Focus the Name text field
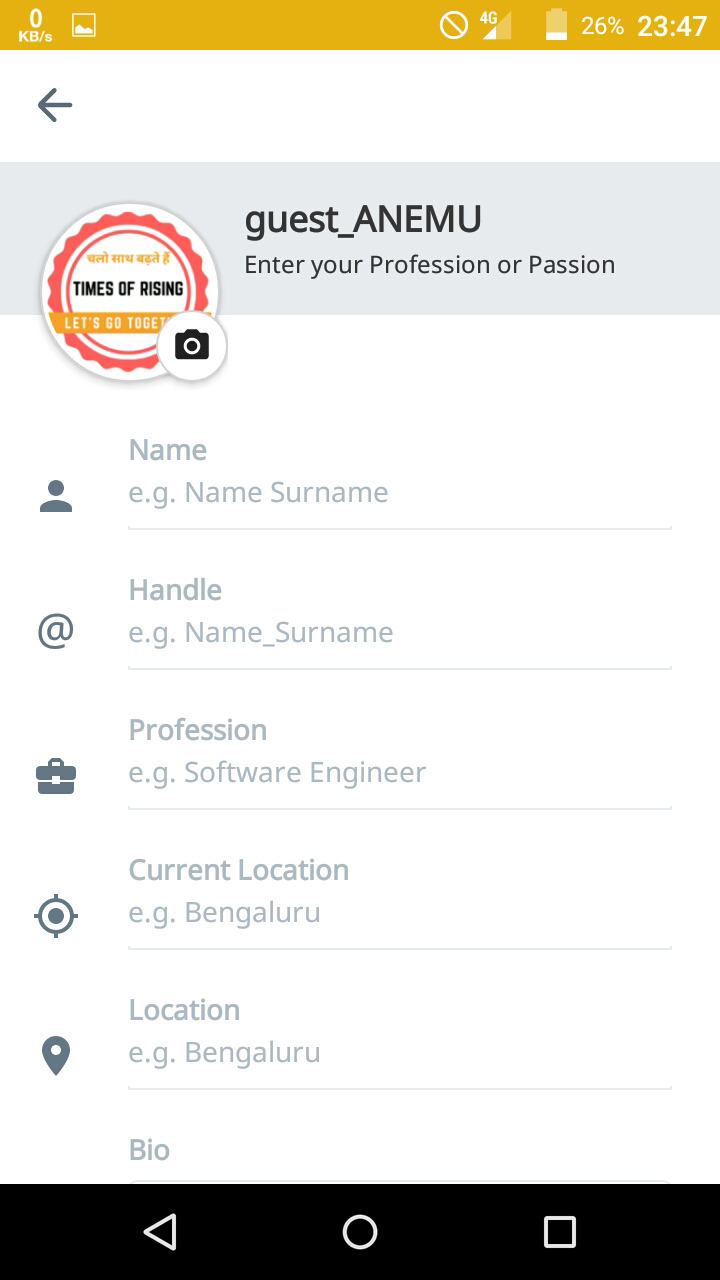720x1280 pixels. coord(399,493)
